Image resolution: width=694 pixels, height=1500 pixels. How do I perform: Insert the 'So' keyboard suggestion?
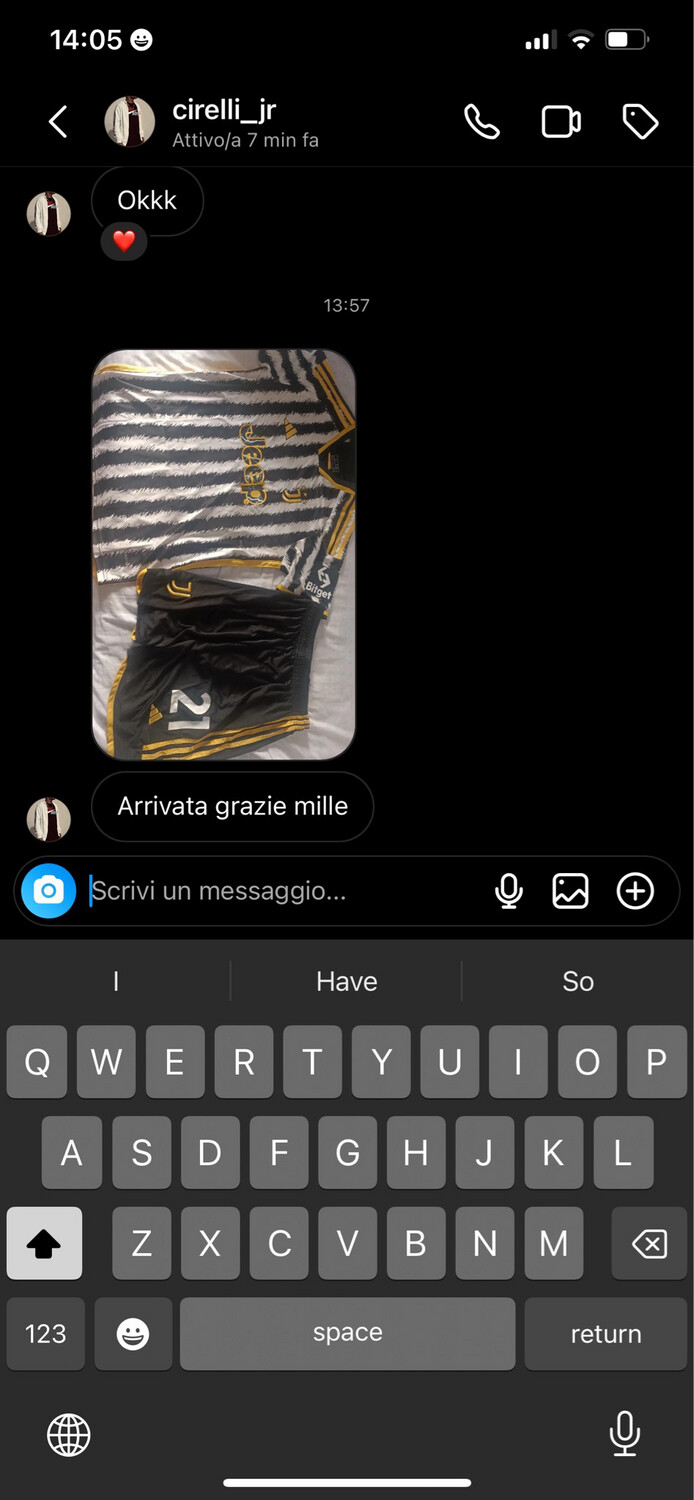pyautogui.click(x=578, y=981)
